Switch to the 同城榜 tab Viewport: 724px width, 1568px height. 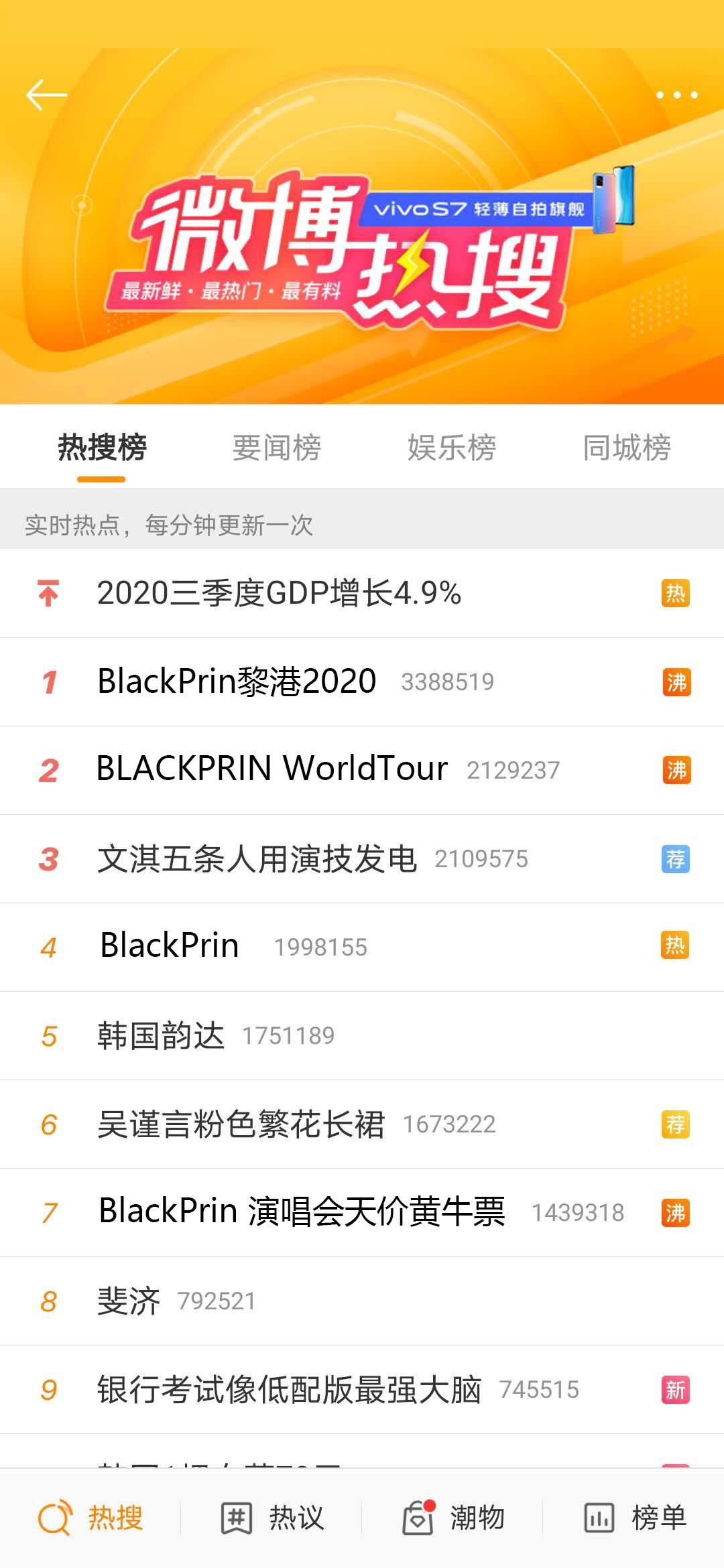click(627, 448)
